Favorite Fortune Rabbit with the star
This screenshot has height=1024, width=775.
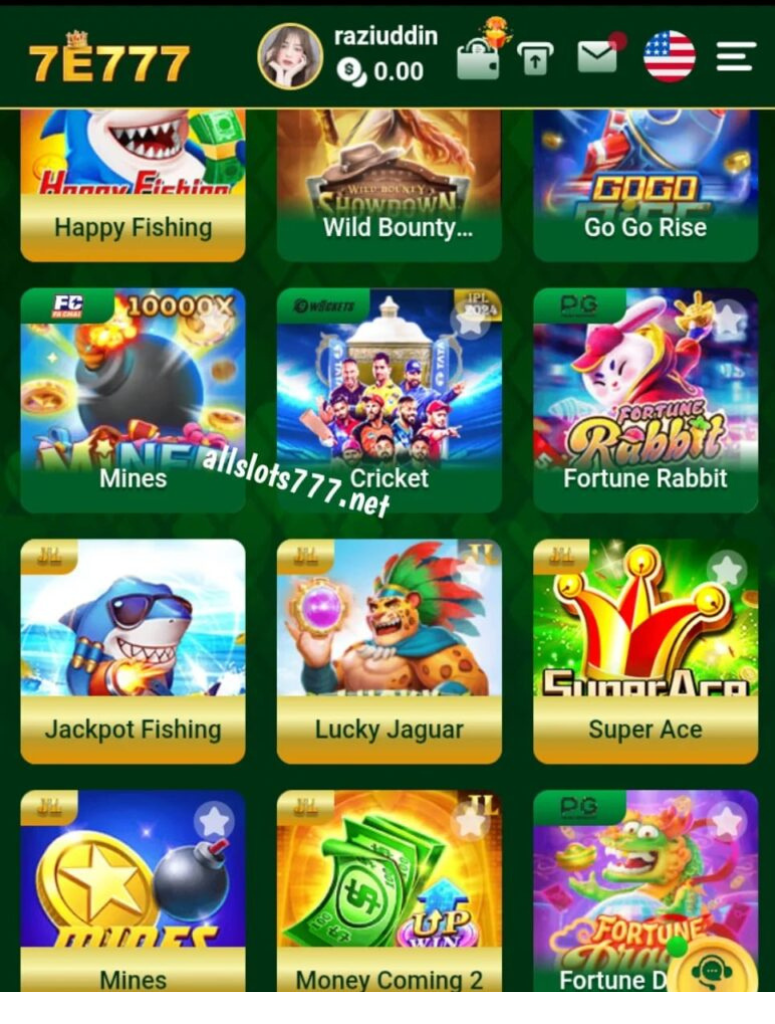pos(728,320)
